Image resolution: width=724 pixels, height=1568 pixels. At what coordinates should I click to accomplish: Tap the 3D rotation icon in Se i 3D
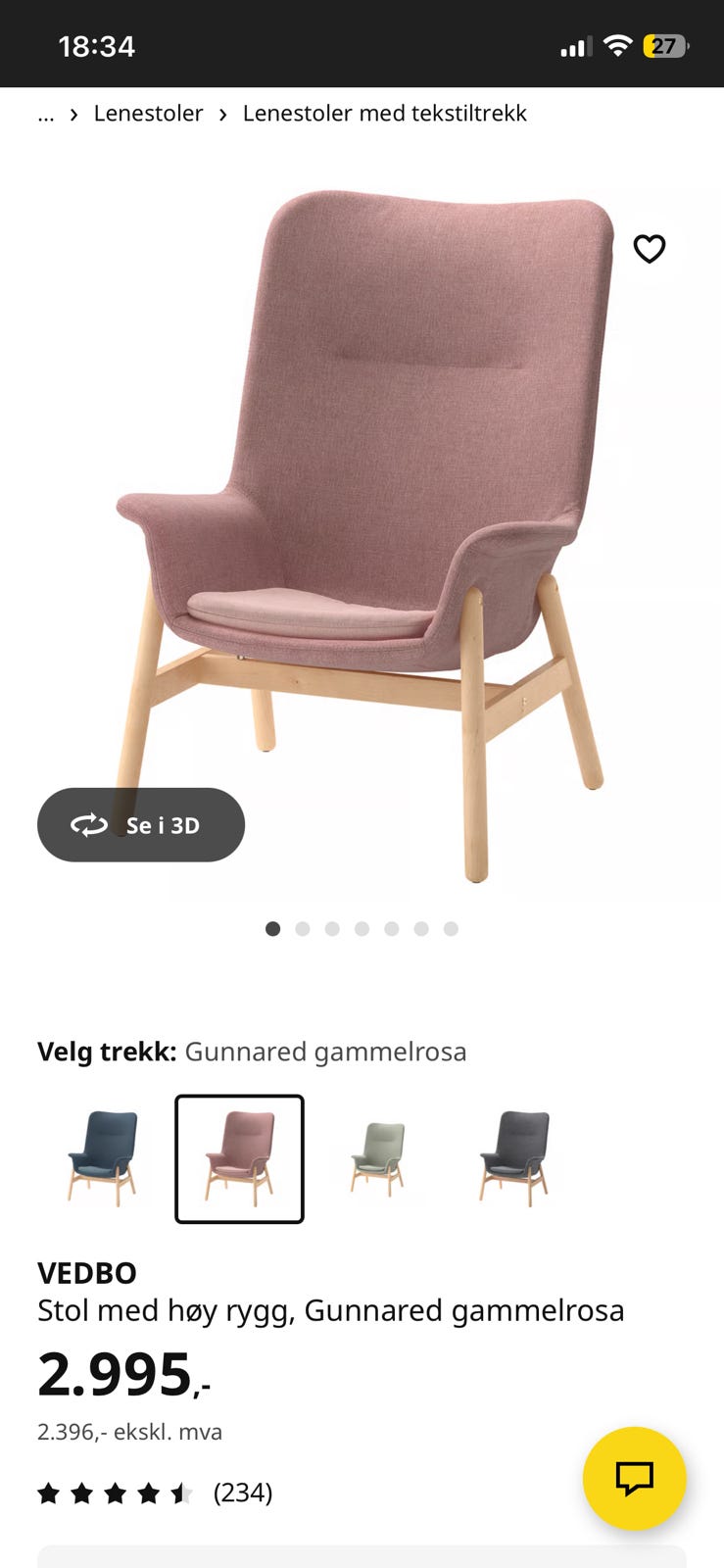(90, 825)
